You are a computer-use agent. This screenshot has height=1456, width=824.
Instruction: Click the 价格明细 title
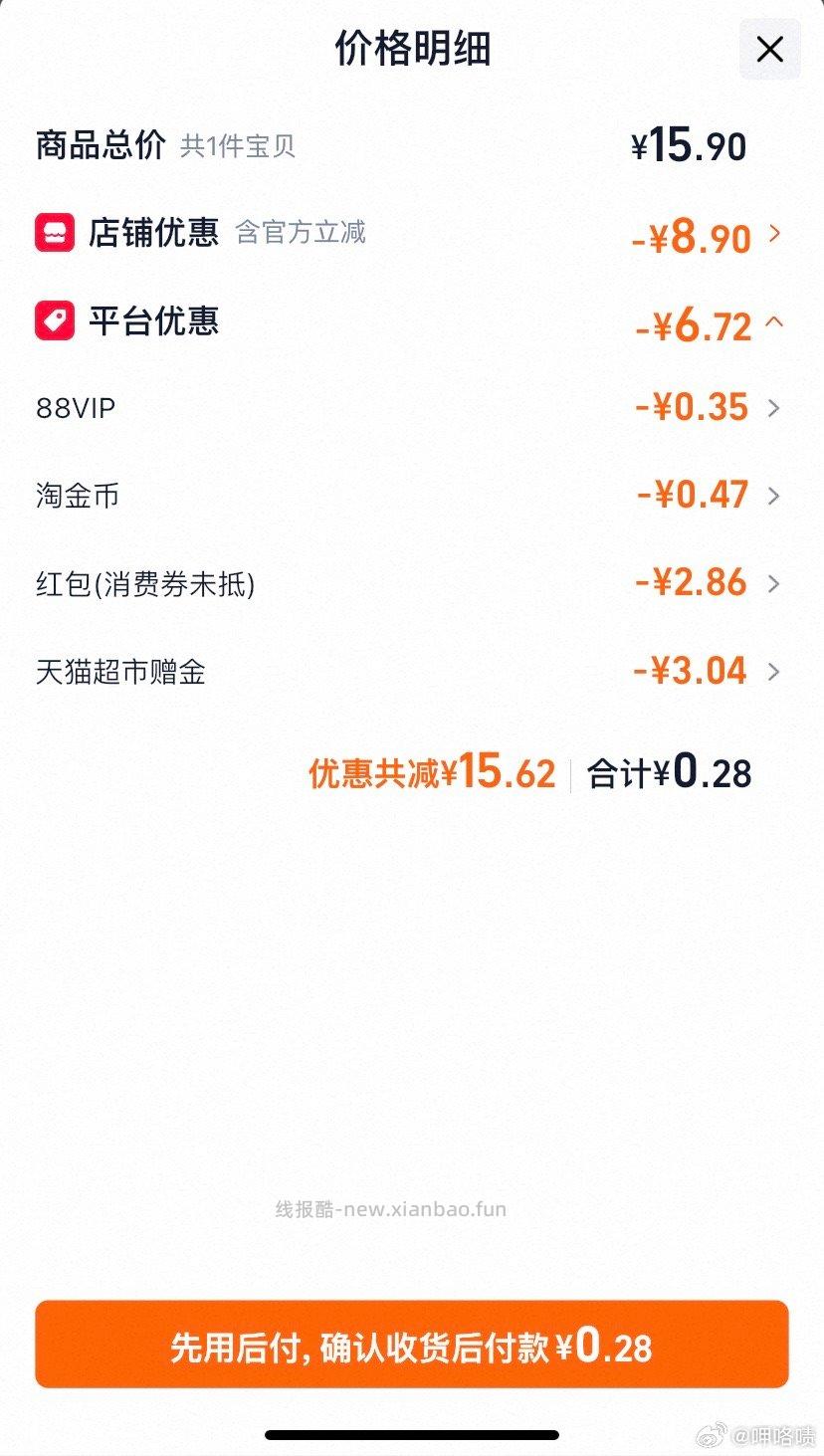(412, 48)
